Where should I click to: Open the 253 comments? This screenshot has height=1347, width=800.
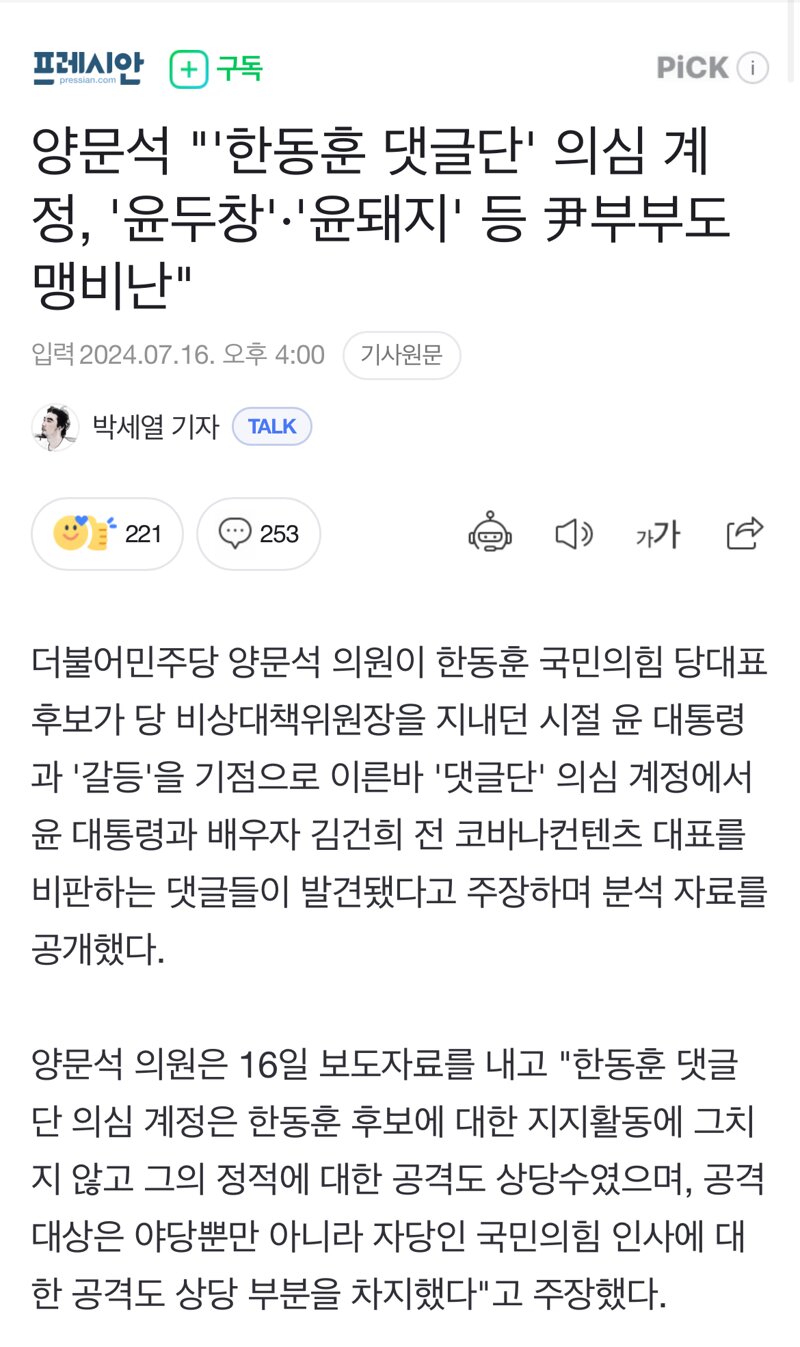259,534
